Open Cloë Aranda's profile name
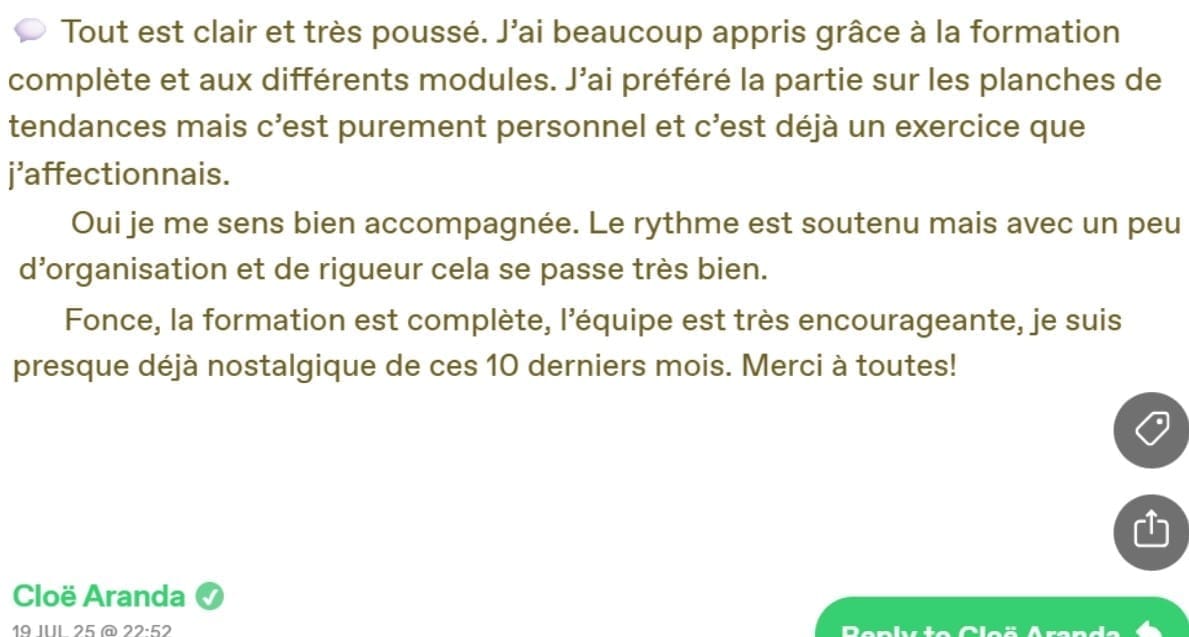The height and width of the screenshot is (637, 1189). (99, 597)
